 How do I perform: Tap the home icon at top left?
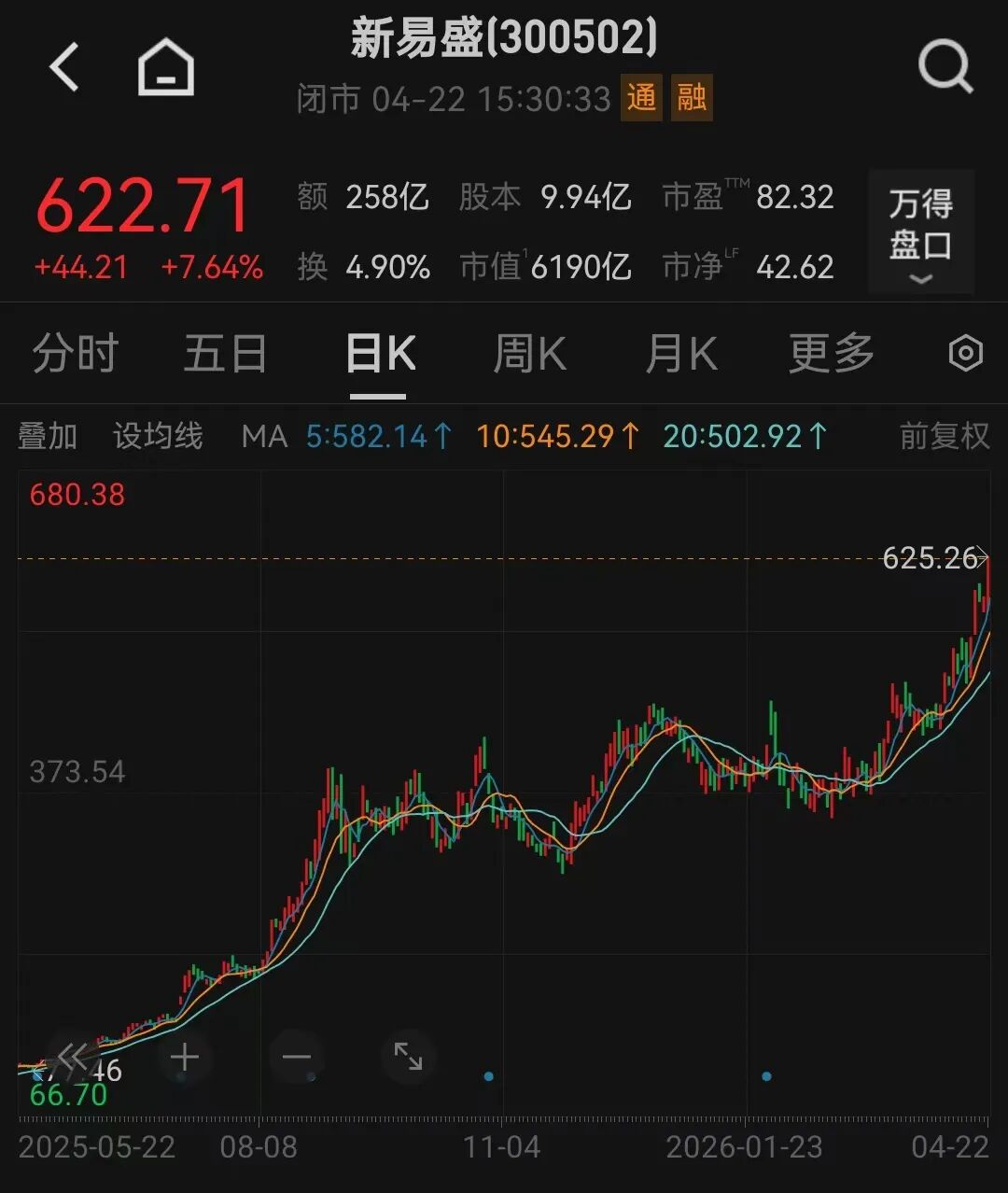[164, 68]
